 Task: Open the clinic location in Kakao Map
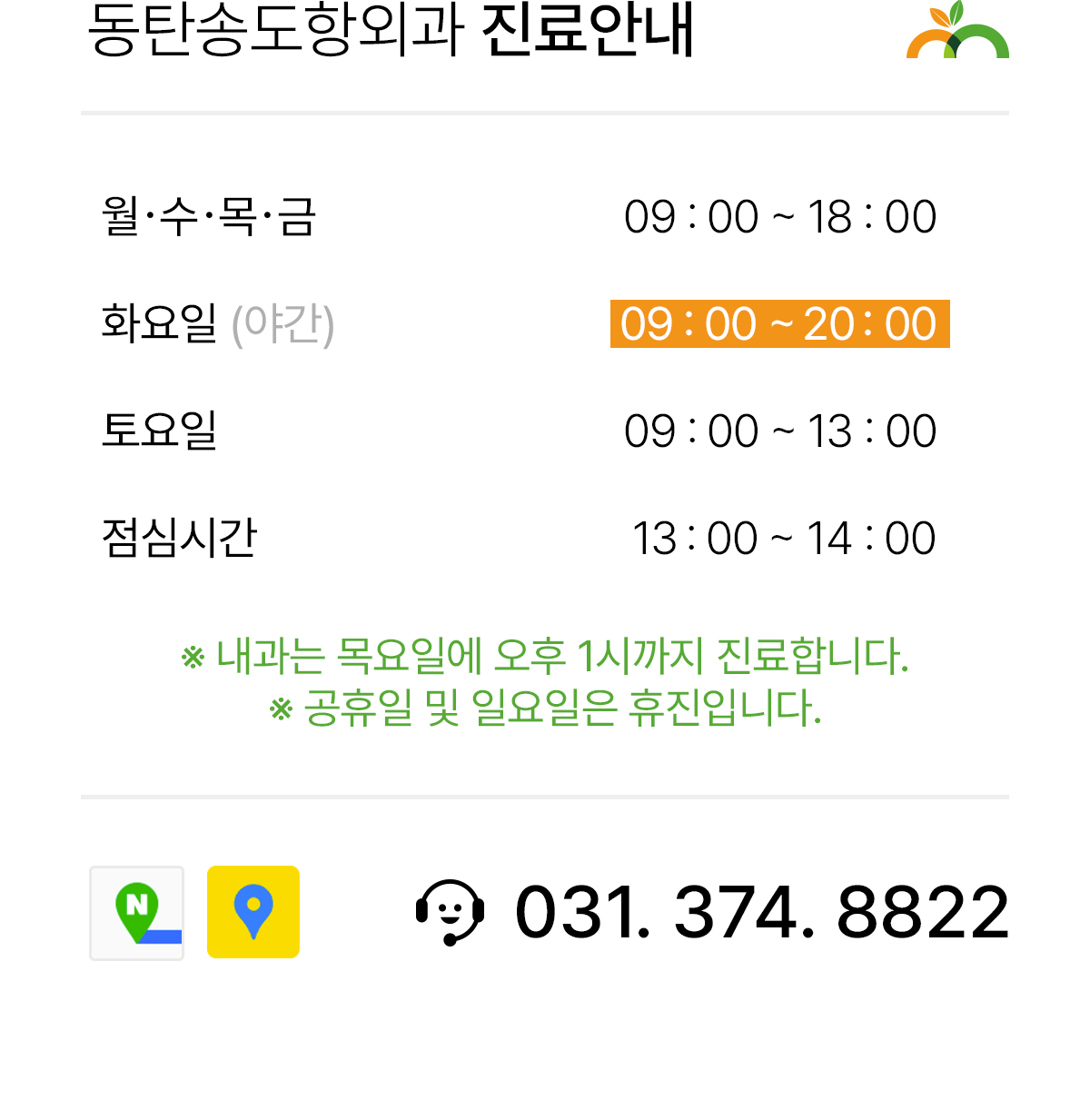coord(253,912)
